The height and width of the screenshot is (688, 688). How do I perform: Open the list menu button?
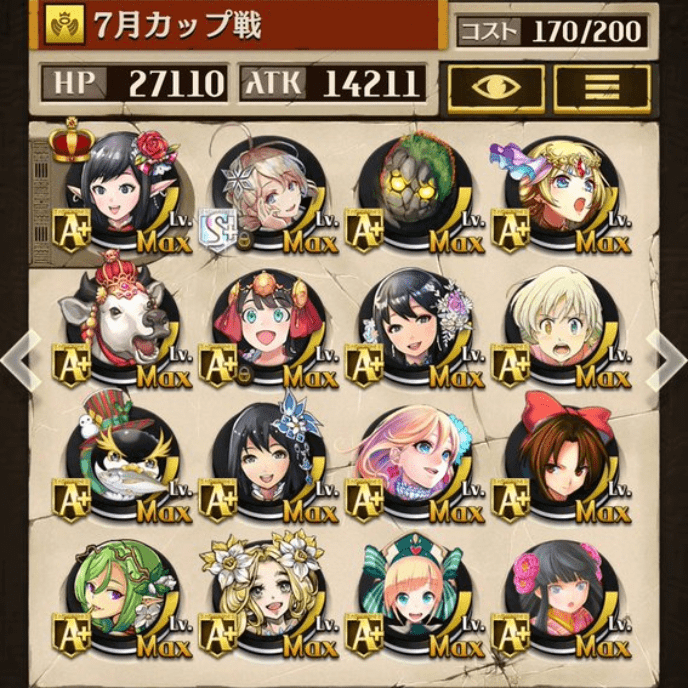602,87
